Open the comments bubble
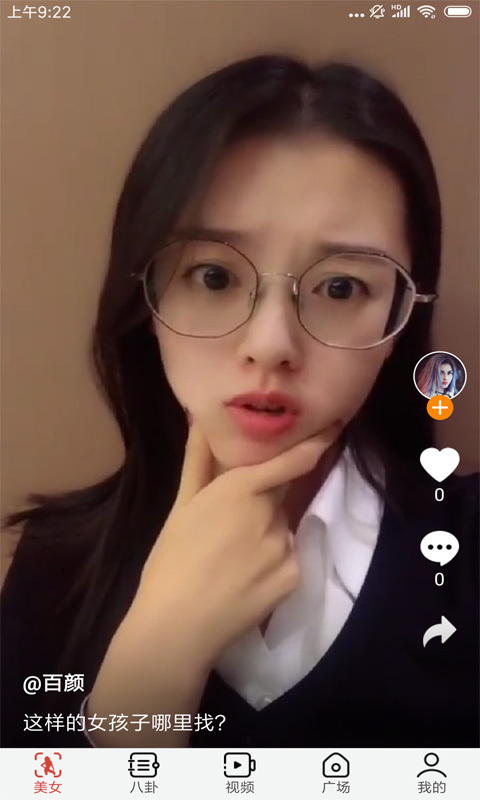The height and width of the screenshot is (800, 480). [x=440, y=548]
